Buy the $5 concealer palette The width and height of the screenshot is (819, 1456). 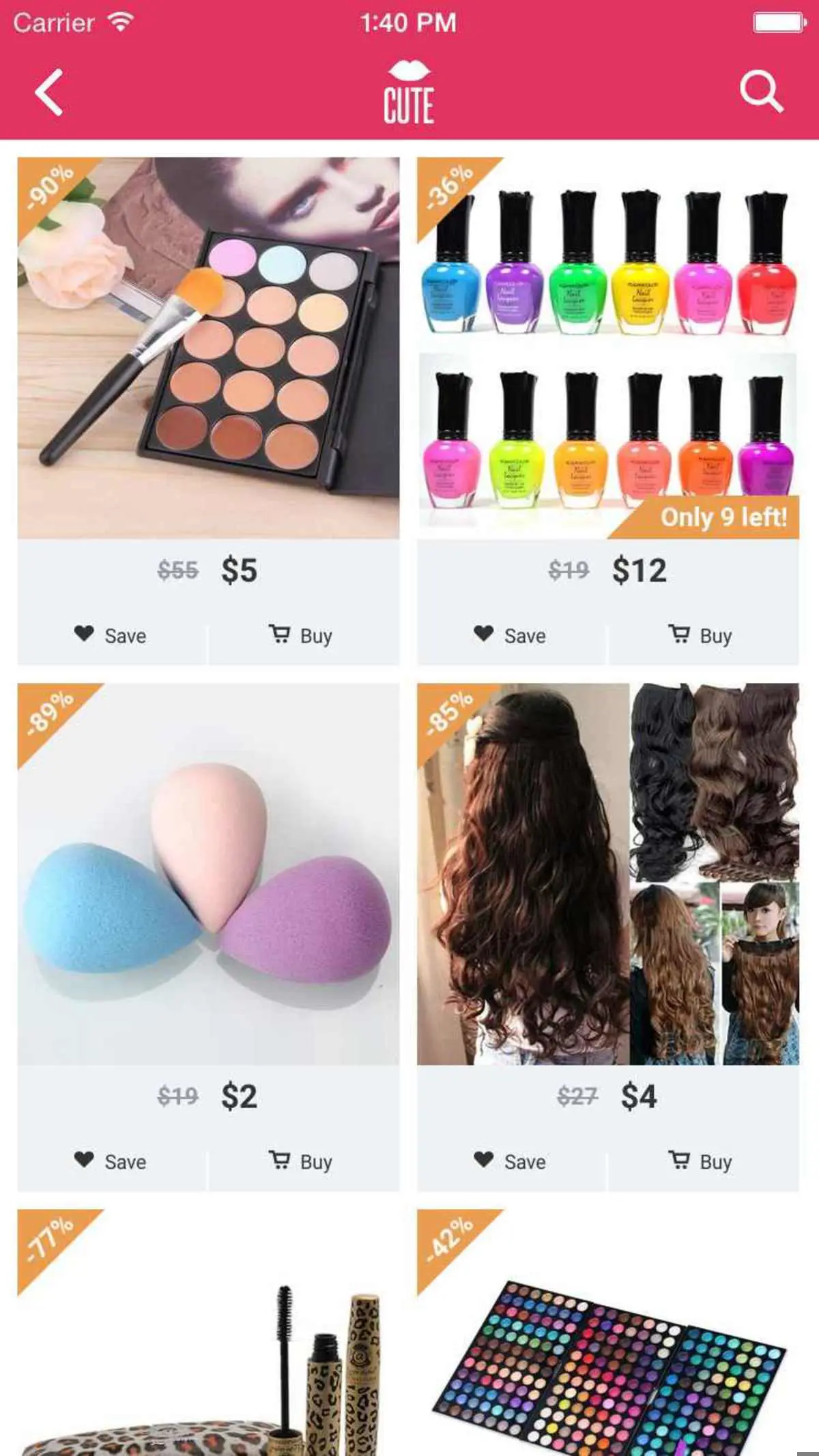pos(302,635)
